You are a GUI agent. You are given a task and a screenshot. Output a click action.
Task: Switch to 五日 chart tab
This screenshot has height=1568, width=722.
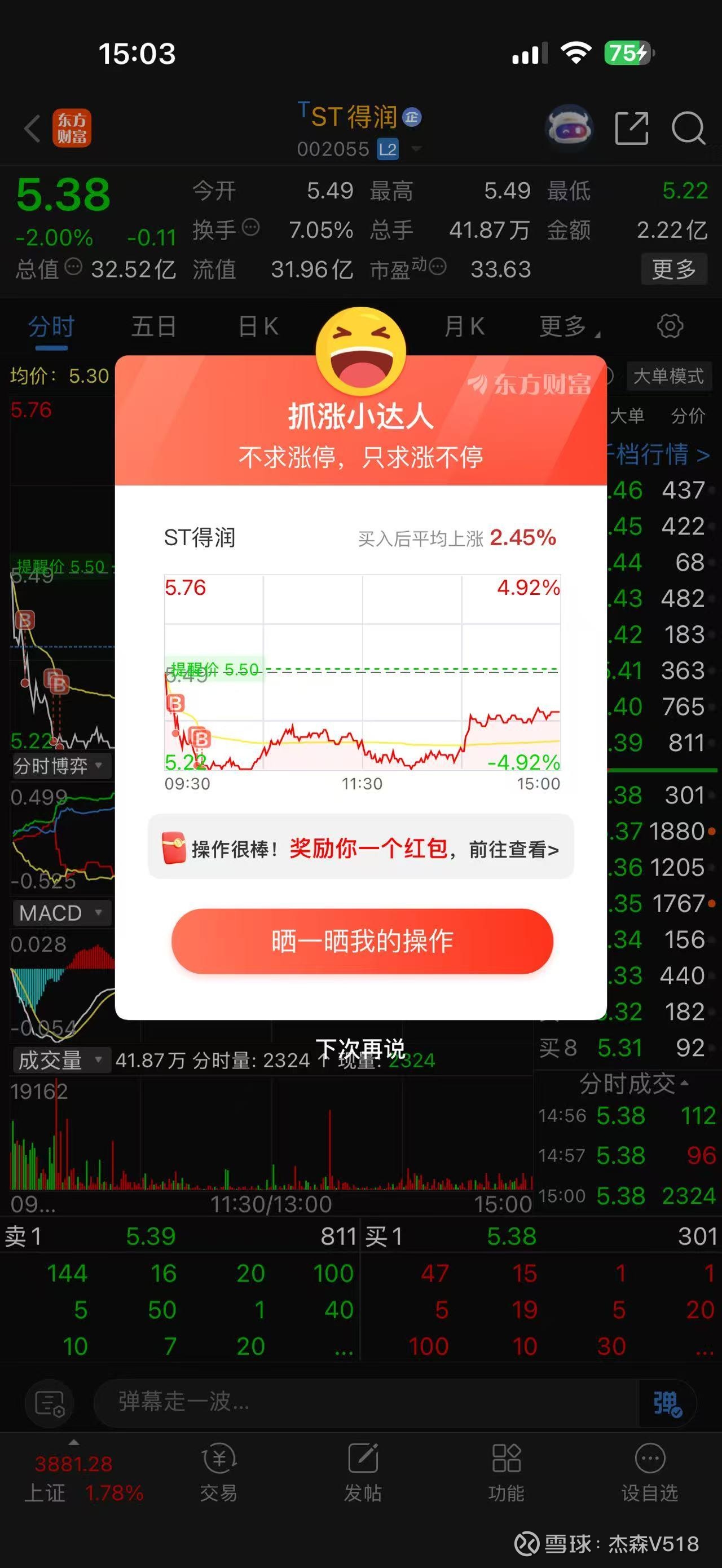coord(153,327)
